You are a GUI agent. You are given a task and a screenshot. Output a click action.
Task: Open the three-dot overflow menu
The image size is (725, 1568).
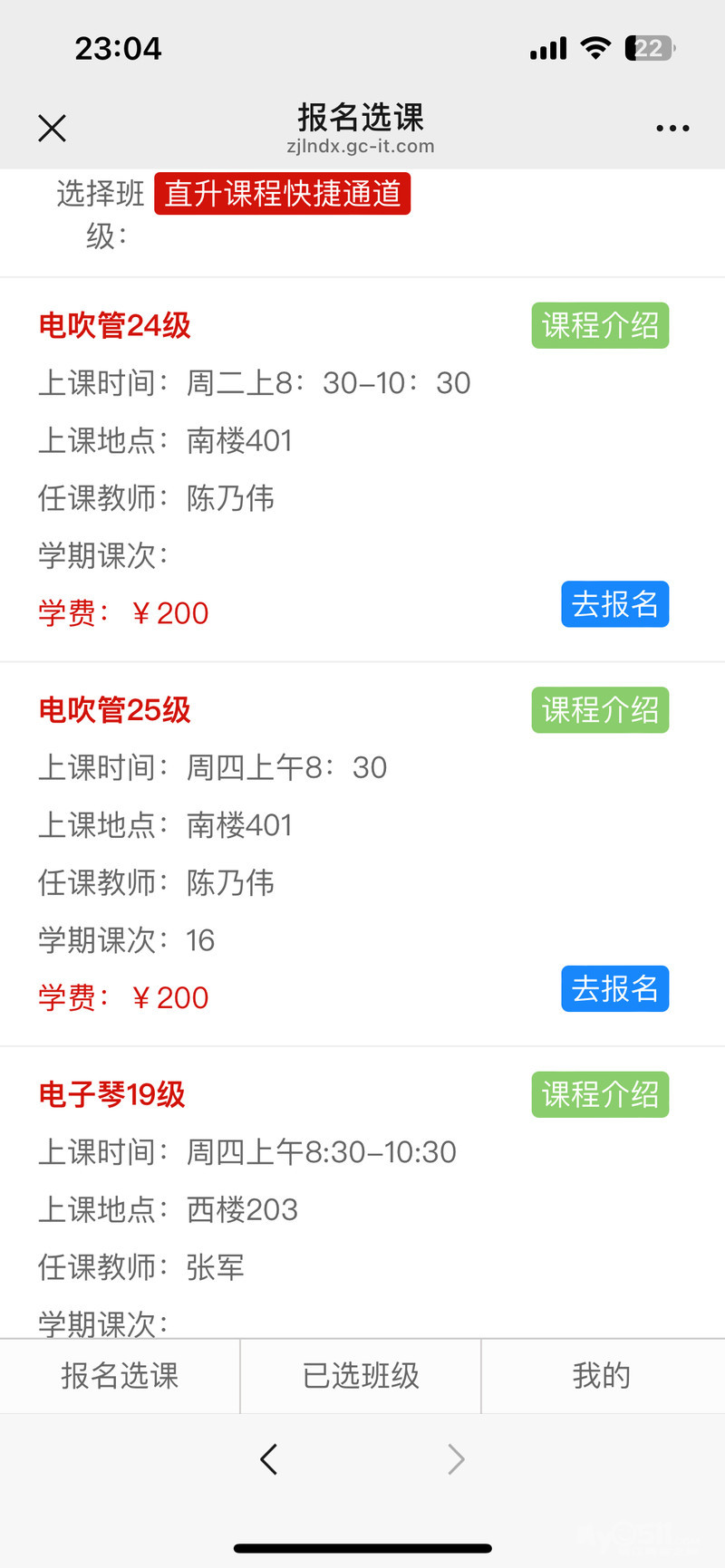[672, 129]
